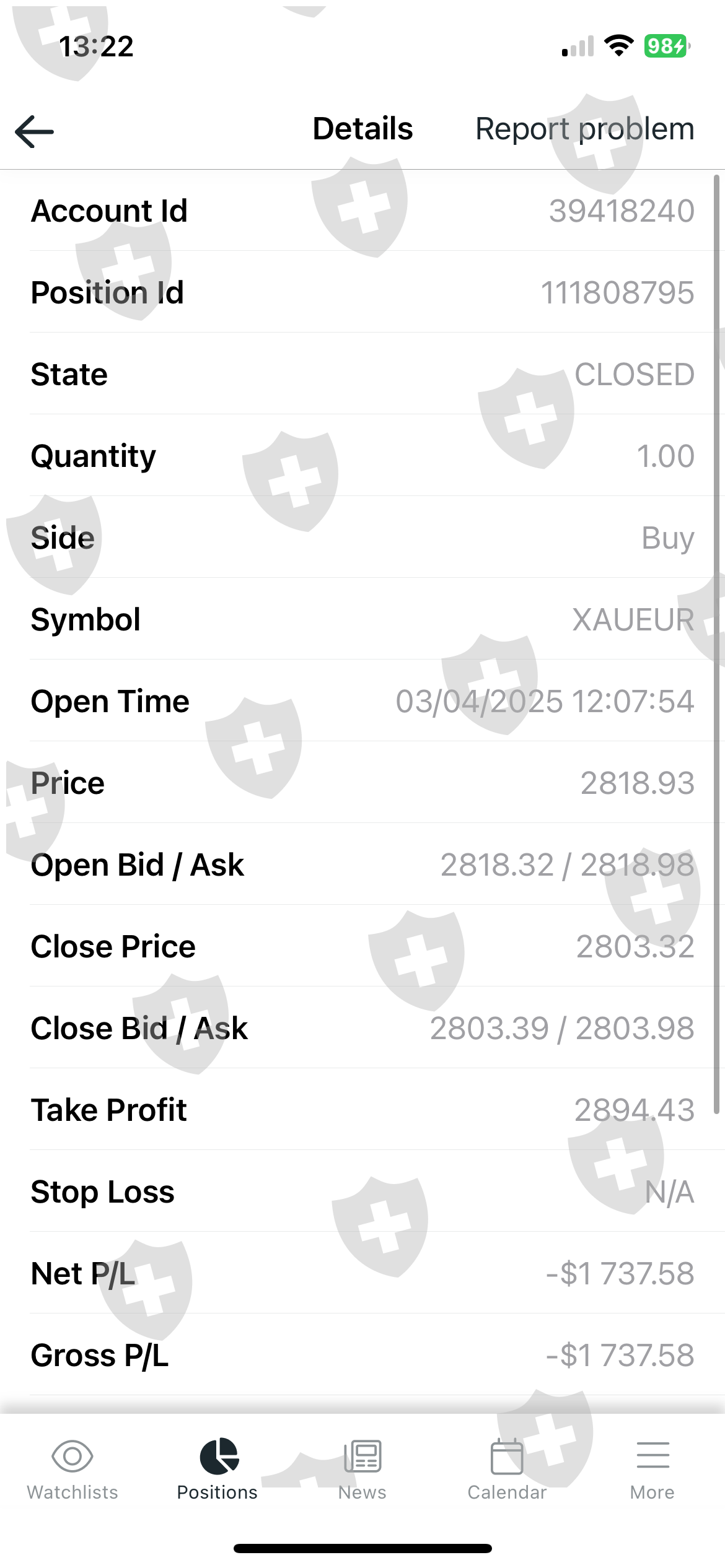
Task: Open the Positions tab
Action: 217,1469
